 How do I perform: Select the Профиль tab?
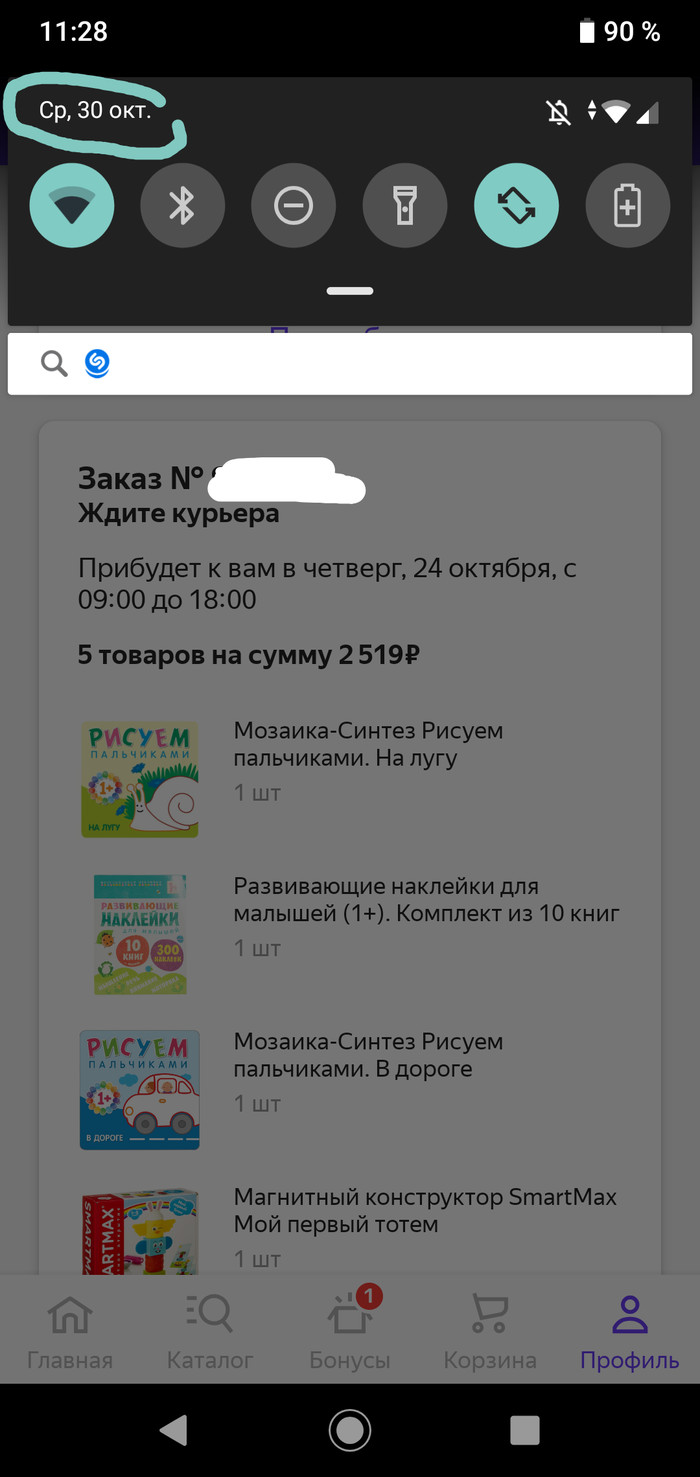point(630,1332)
